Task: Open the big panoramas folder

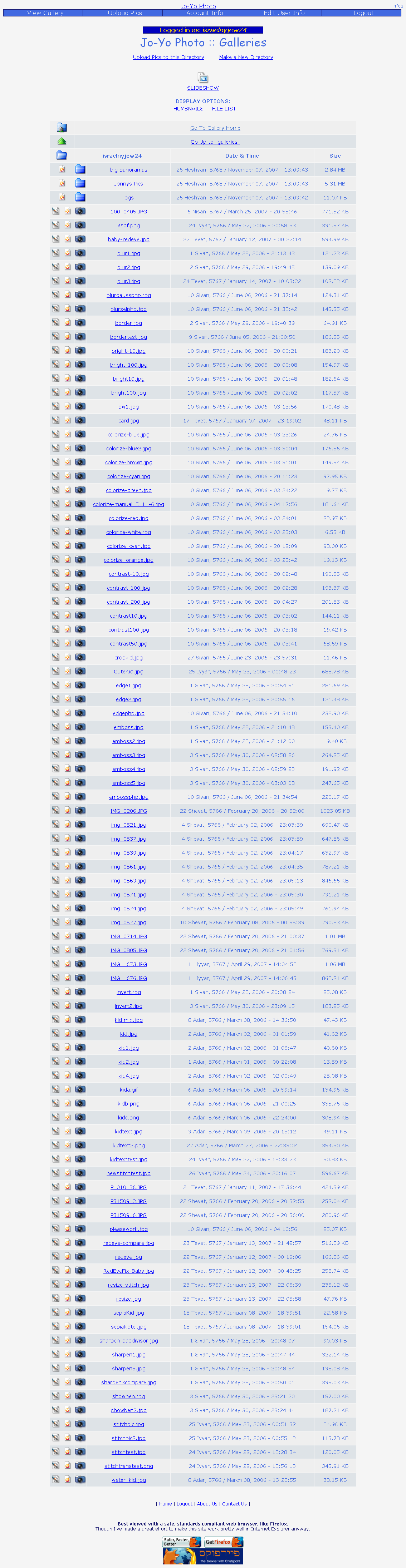Action: pyautogui.click(x=129, y=170)
